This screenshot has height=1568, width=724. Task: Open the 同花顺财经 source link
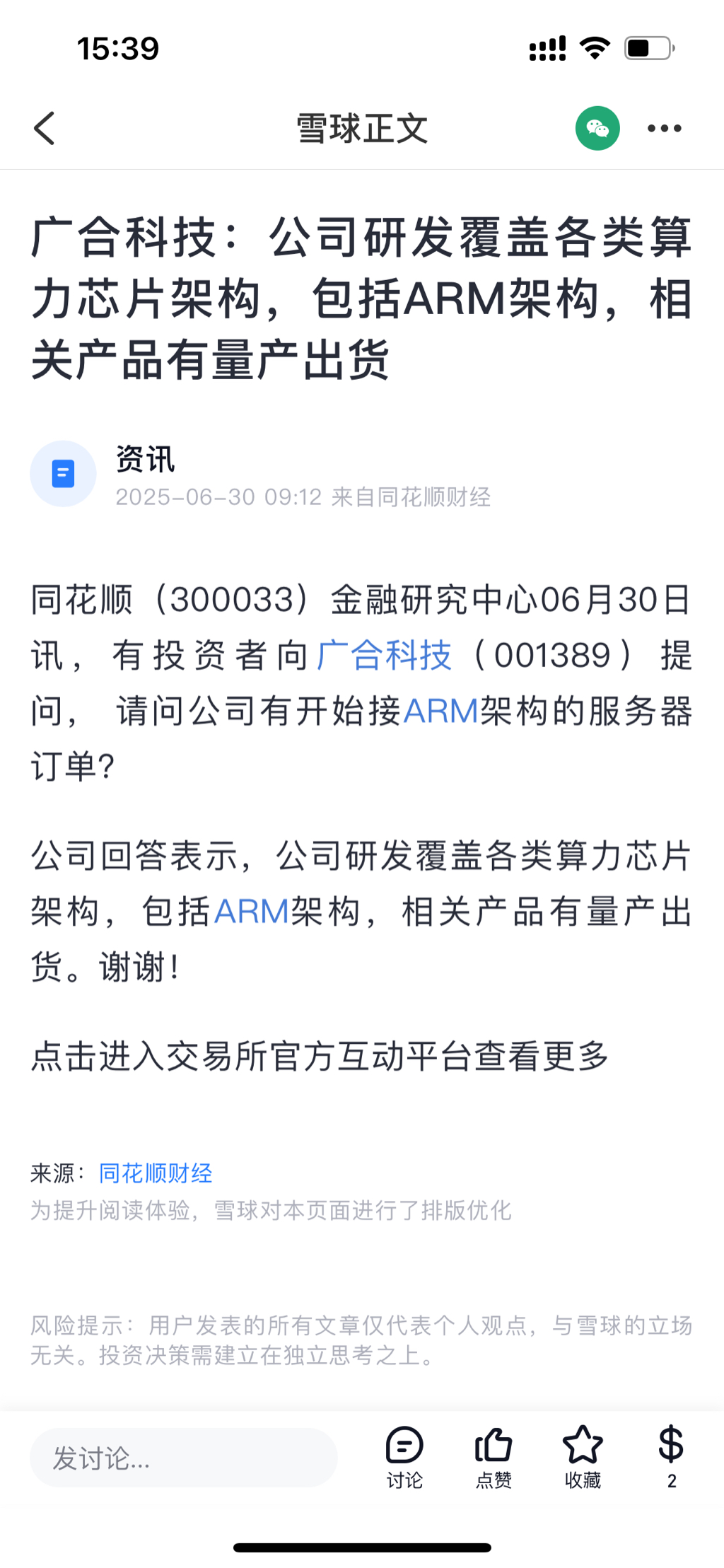156,1173
